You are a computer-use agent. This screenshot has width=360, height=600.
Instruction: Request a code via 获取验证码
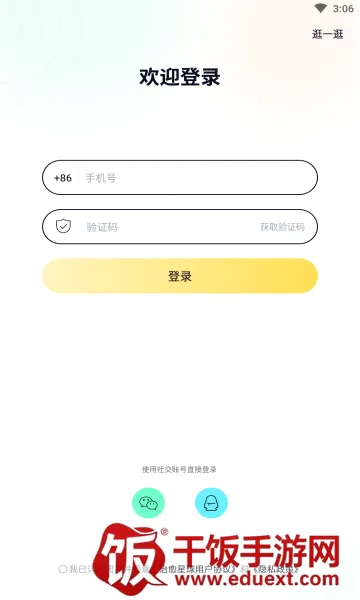(282, 227)
